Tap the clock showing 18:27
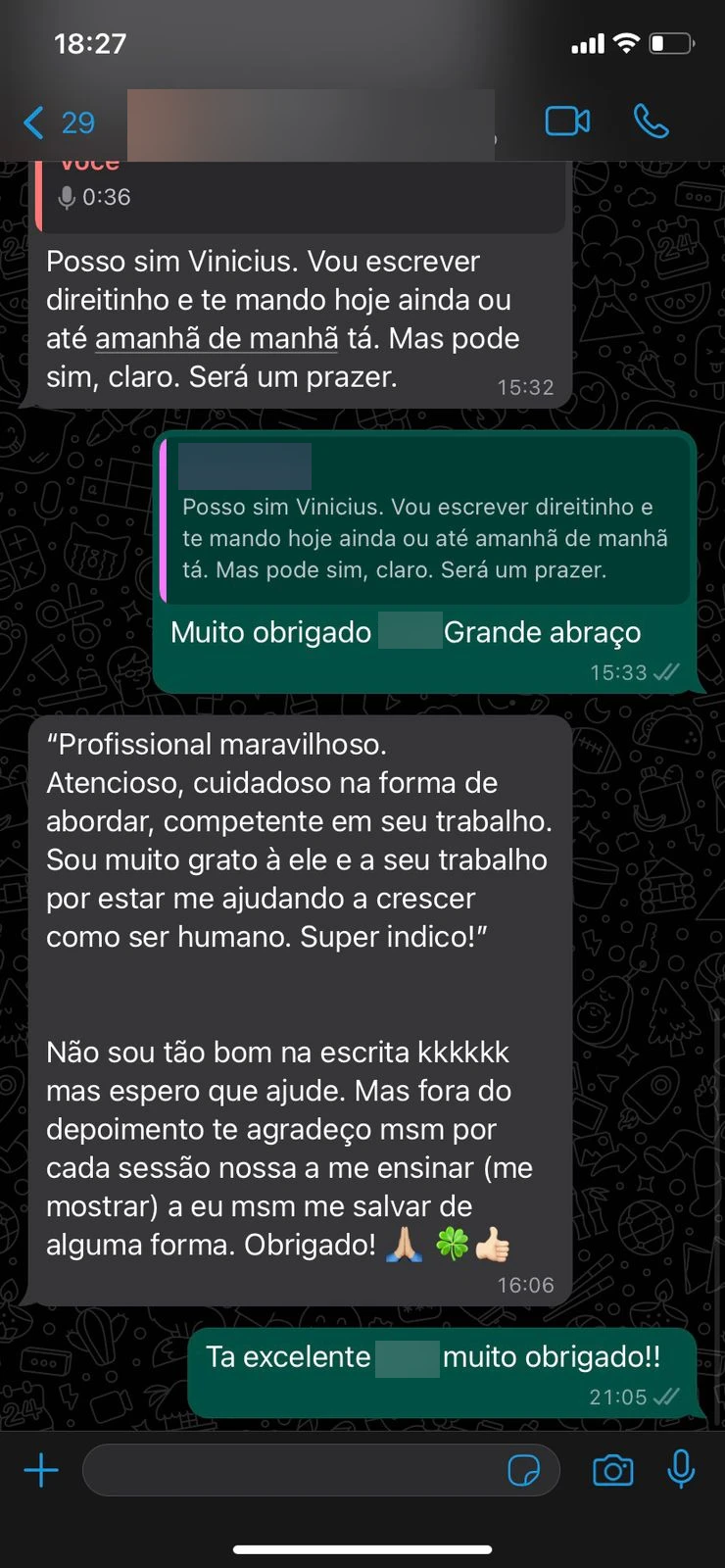725x1568 pixels. click(x=90, y=42)
